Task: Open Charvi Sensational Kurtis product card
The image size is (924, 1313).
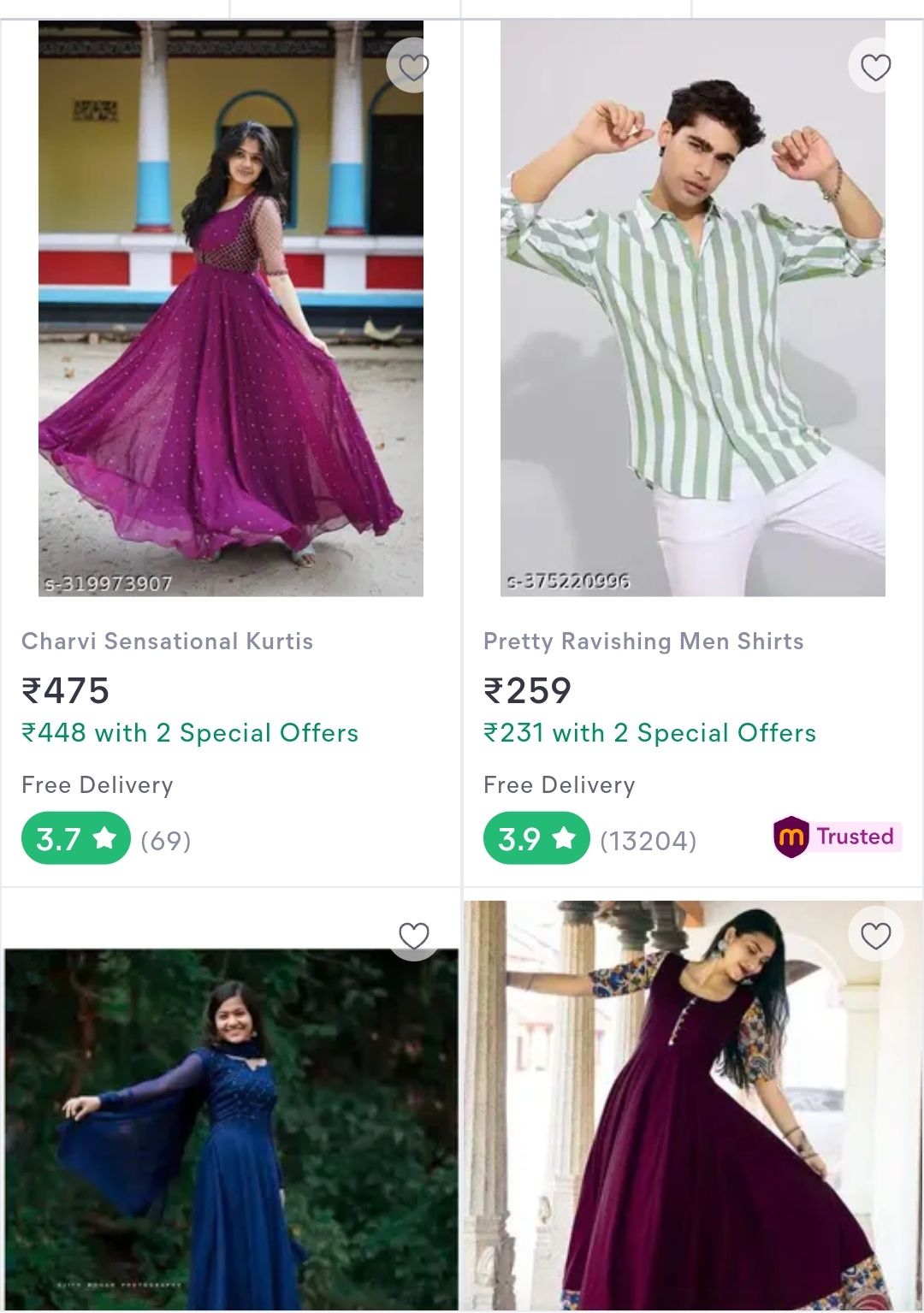Action: [x=231, y=342]
